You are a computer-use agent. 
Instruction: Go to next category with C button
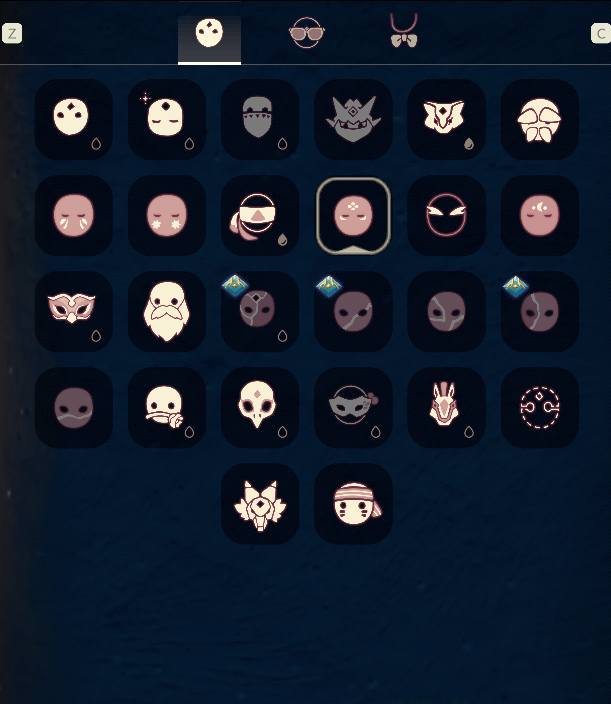(600, 33)
